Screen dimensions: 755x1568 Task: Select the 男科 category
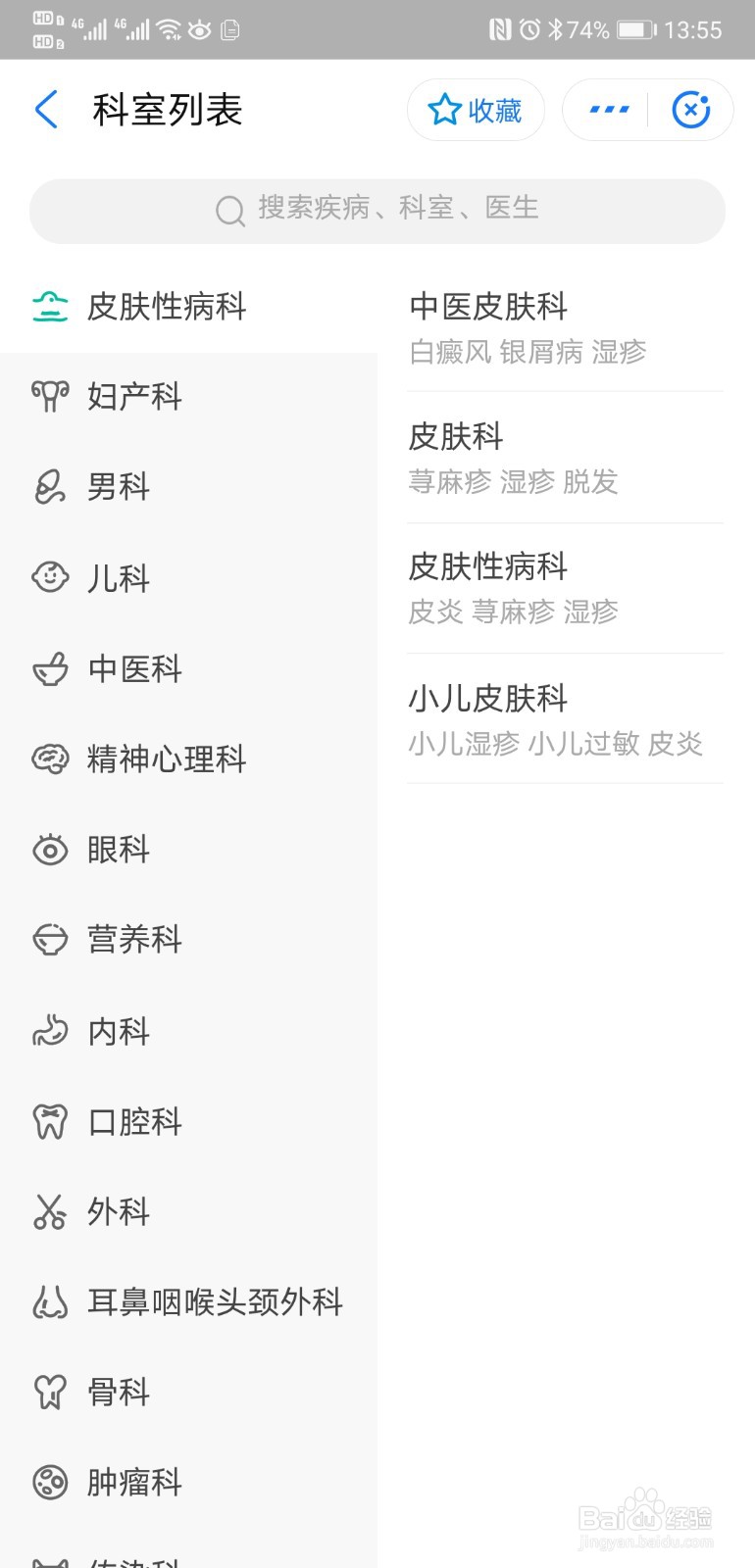point(188,487)
